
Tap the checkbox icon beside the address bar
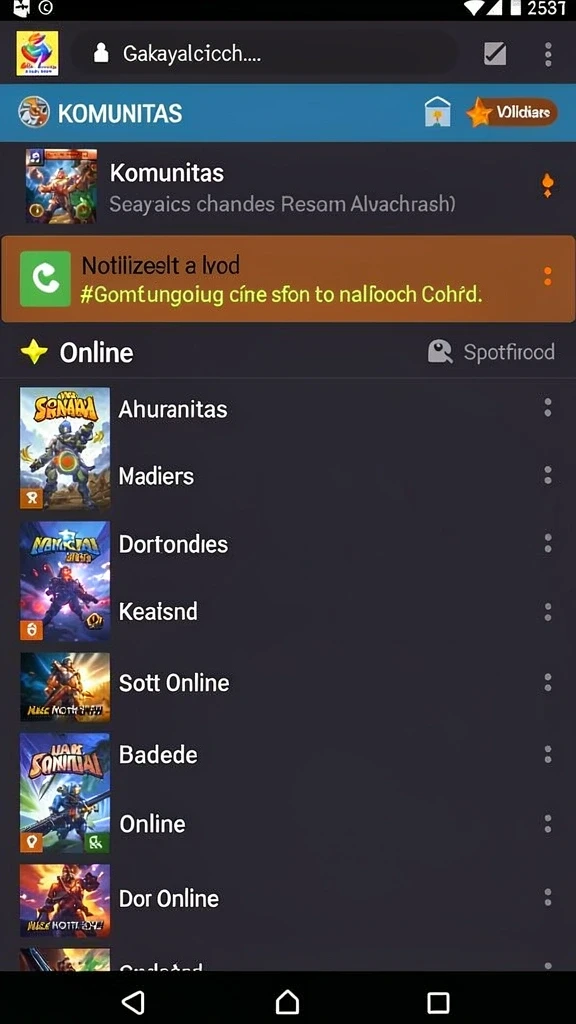495,54
